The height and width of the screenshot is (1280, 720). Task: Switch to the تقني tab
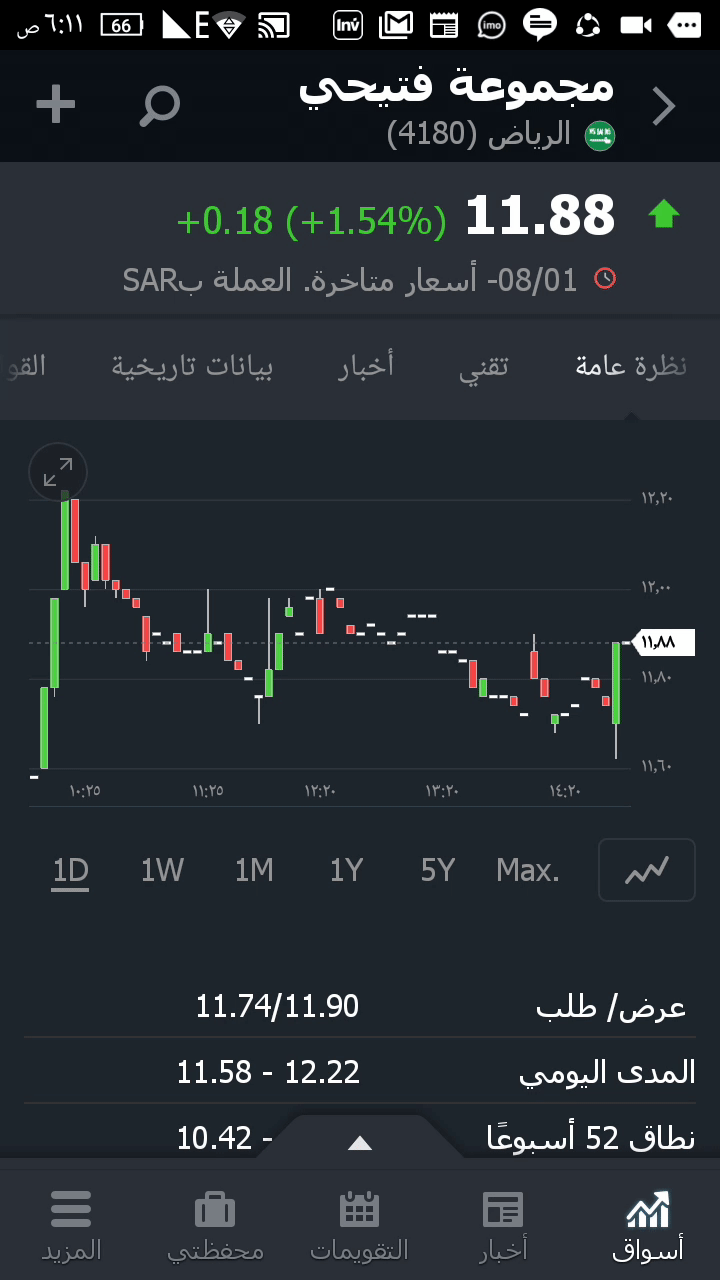click(x=484, y=366)
